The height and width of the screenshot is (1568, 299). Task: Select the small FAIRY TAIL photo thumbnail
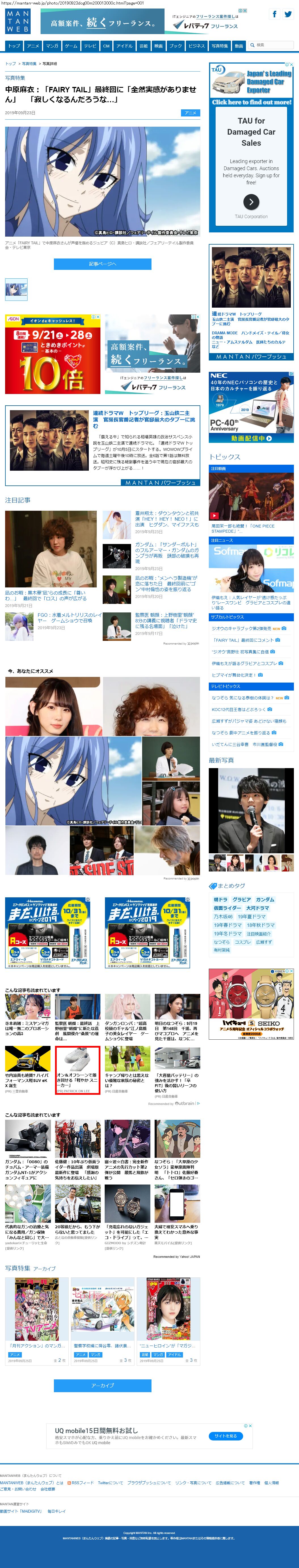pos(16,289)
